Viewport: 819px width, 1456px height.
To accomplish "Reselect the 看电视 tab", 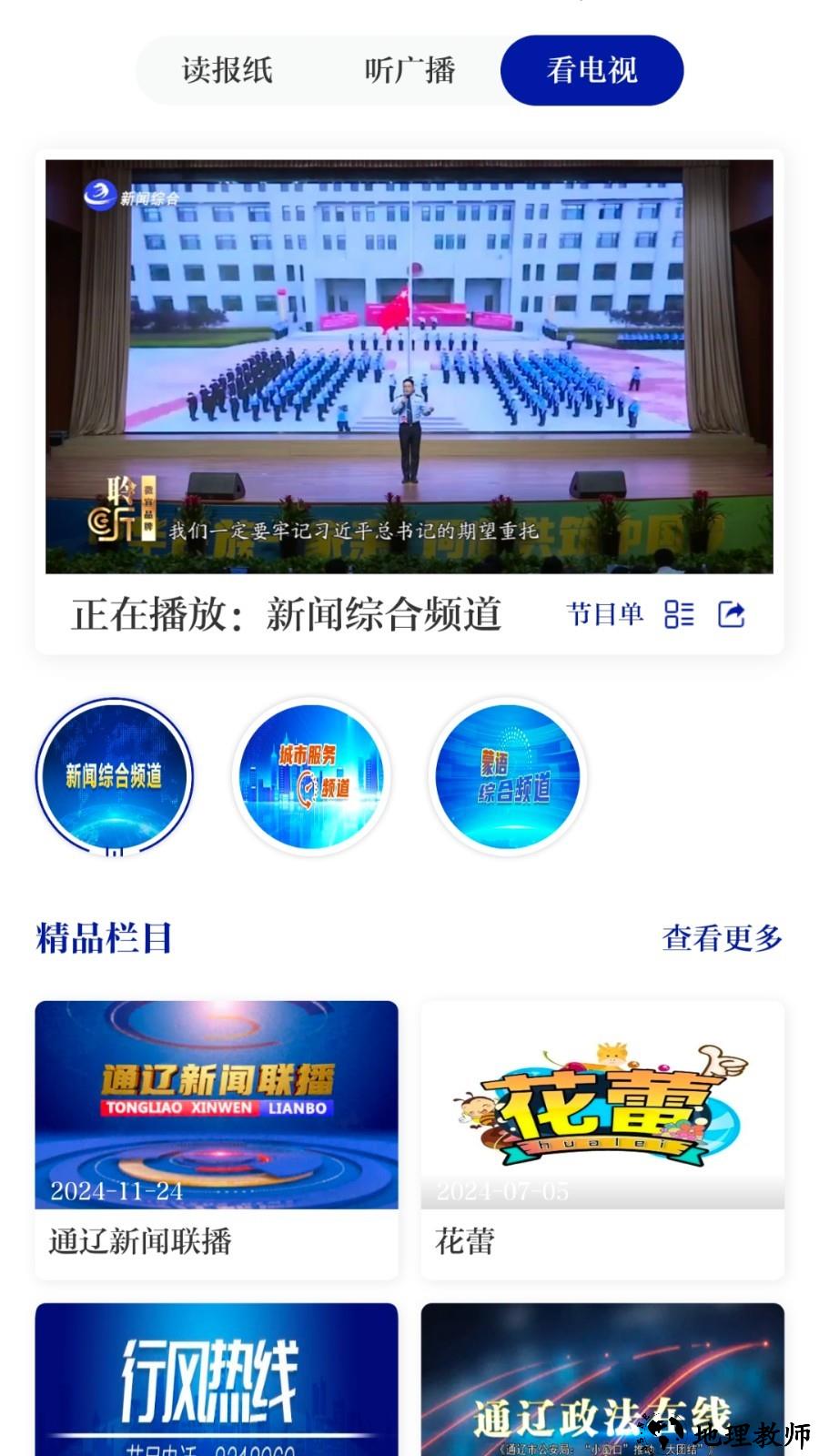I will 591,69.
